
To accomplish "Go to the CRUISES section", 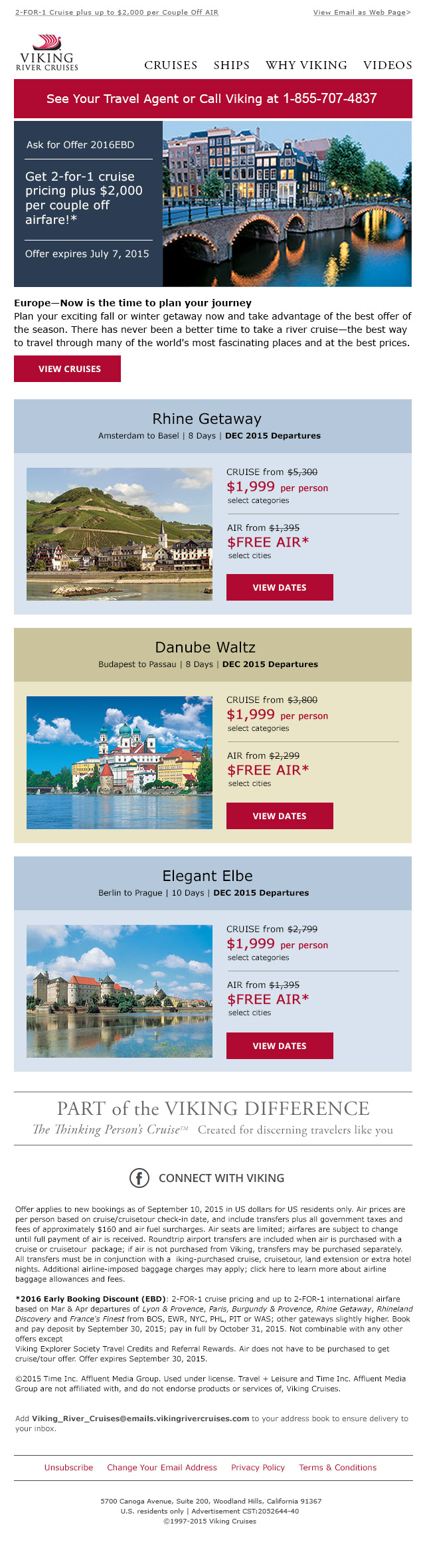I will pyautogui.click(x=171, y=65).
